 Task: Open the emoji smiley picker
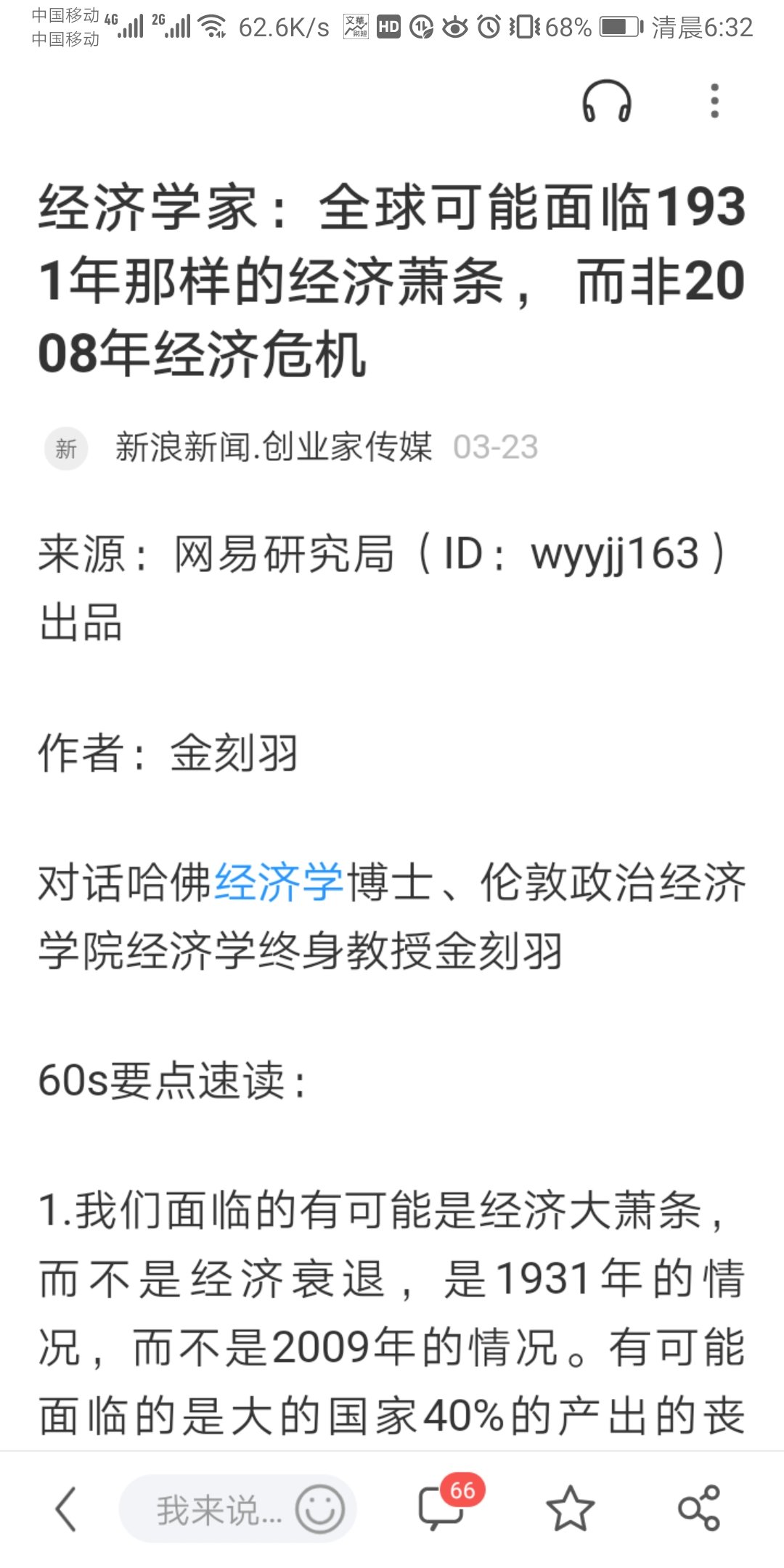coord(319,1510)
